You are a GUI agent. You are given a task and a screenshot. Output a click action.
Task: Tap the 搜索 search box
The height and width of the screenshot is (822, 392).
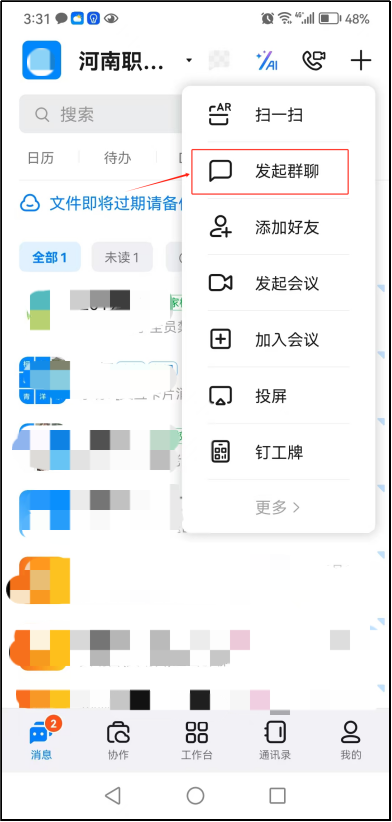click(101, 114)
